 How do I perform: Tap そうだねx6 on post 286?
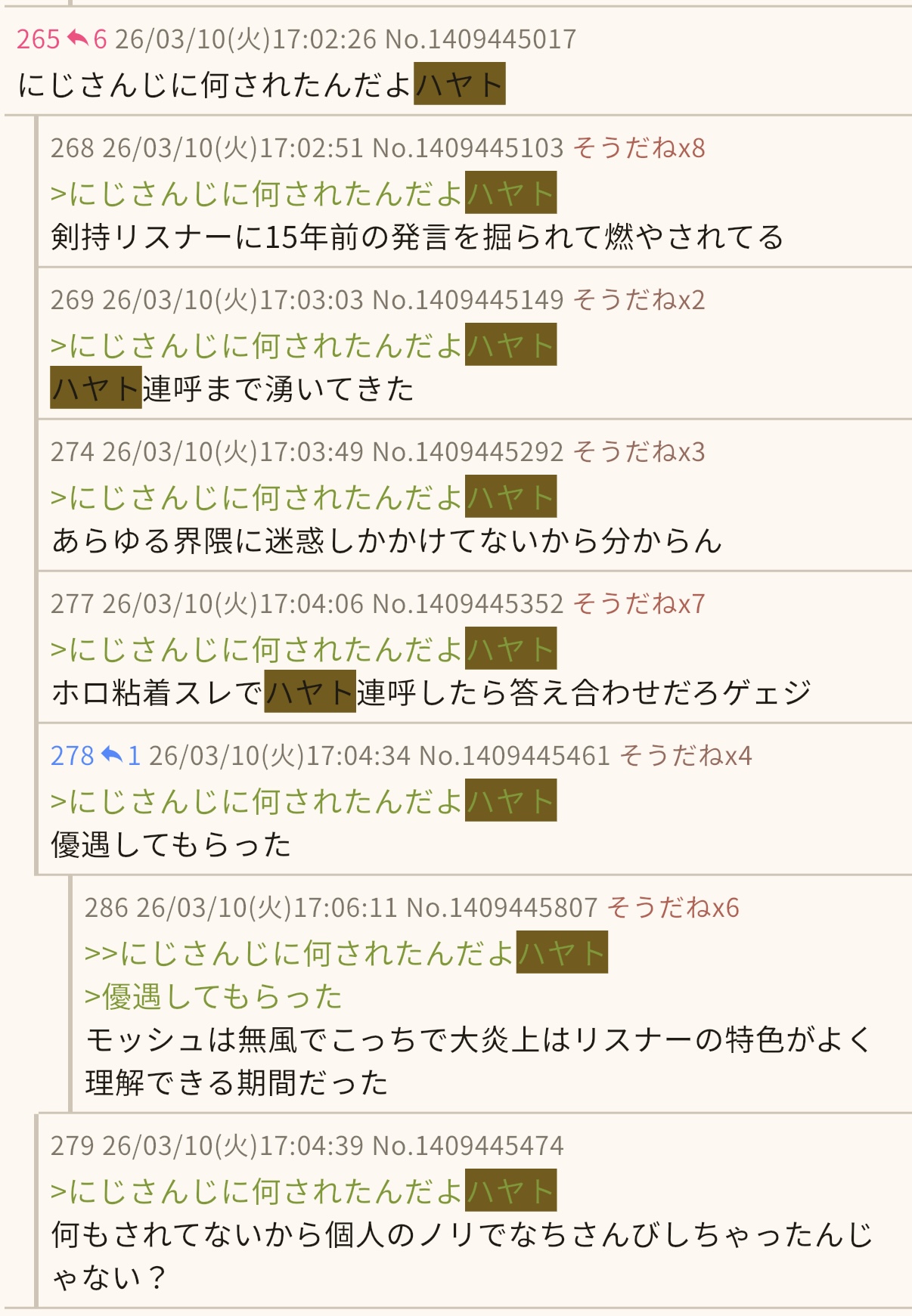672,908
